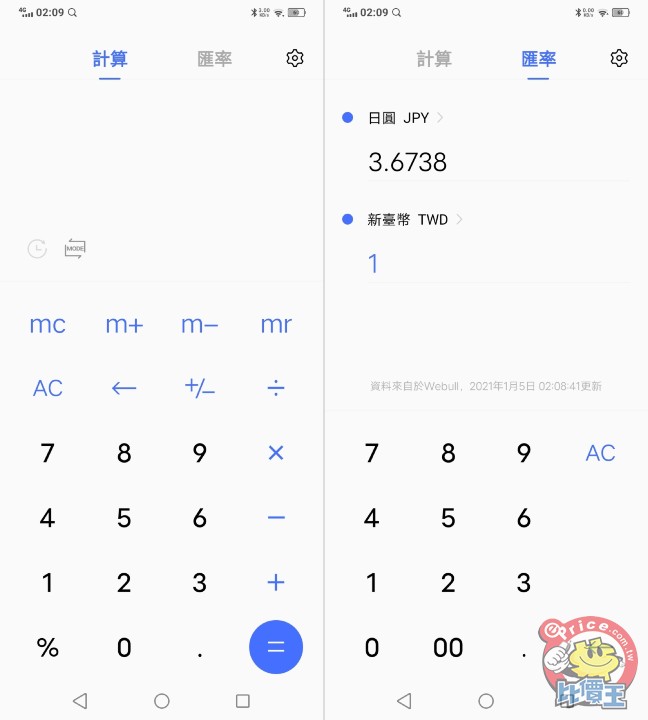648x720 pixels.
Task: Subtract from memory with m−
Action: [200, 324]
